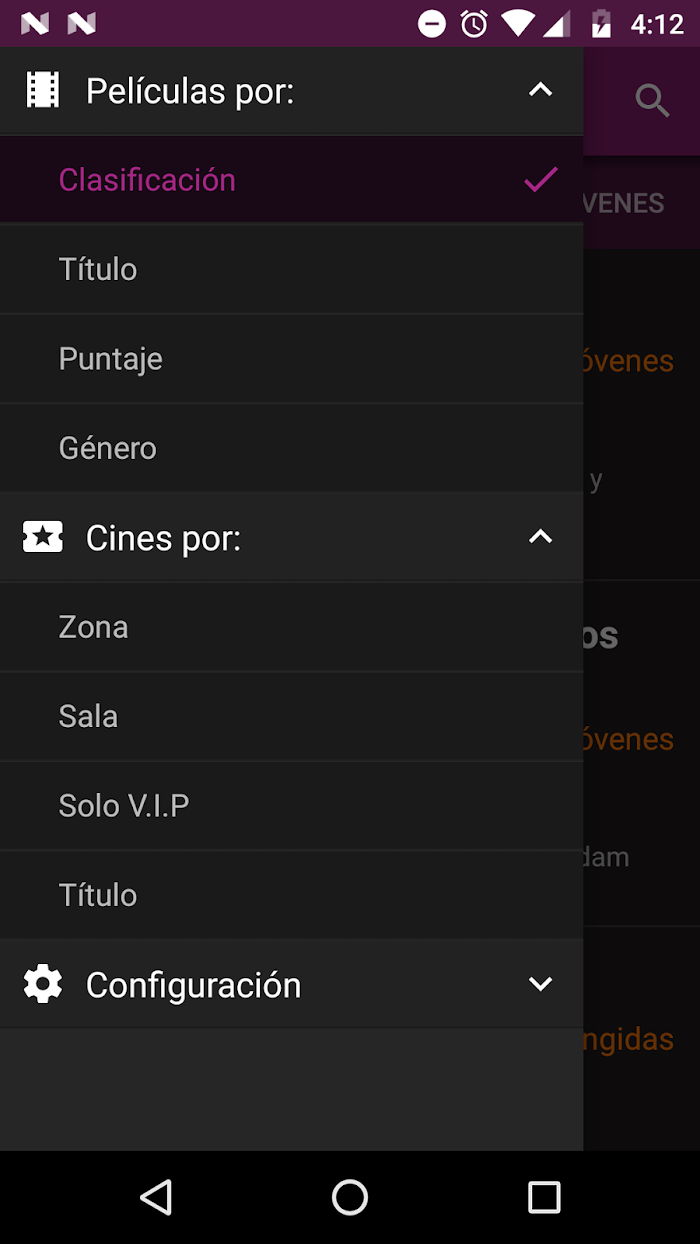Sort movies by Título

(x=291, y=269)
